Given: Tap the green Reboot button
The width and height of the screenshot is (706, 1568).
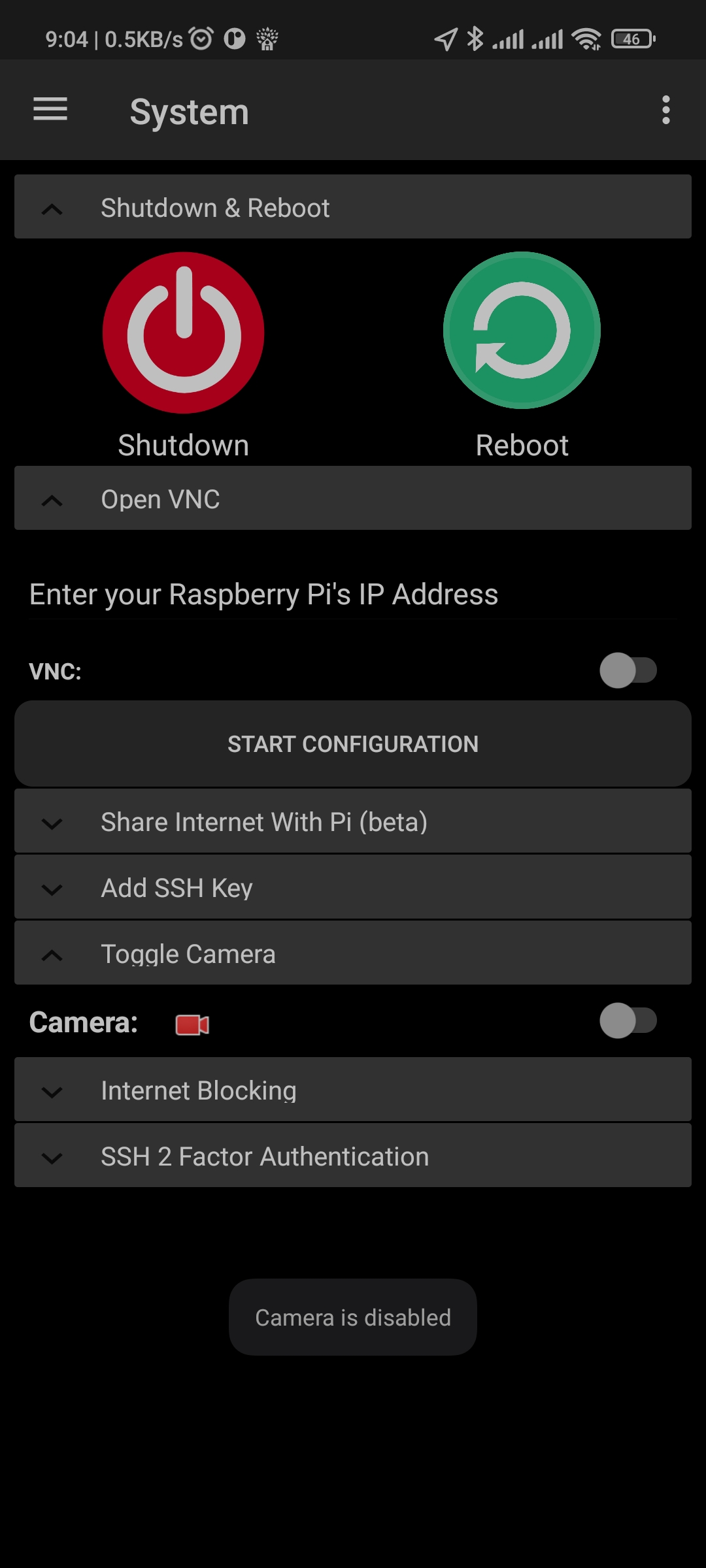Looking at the screenshot, I should click(522, 331).
